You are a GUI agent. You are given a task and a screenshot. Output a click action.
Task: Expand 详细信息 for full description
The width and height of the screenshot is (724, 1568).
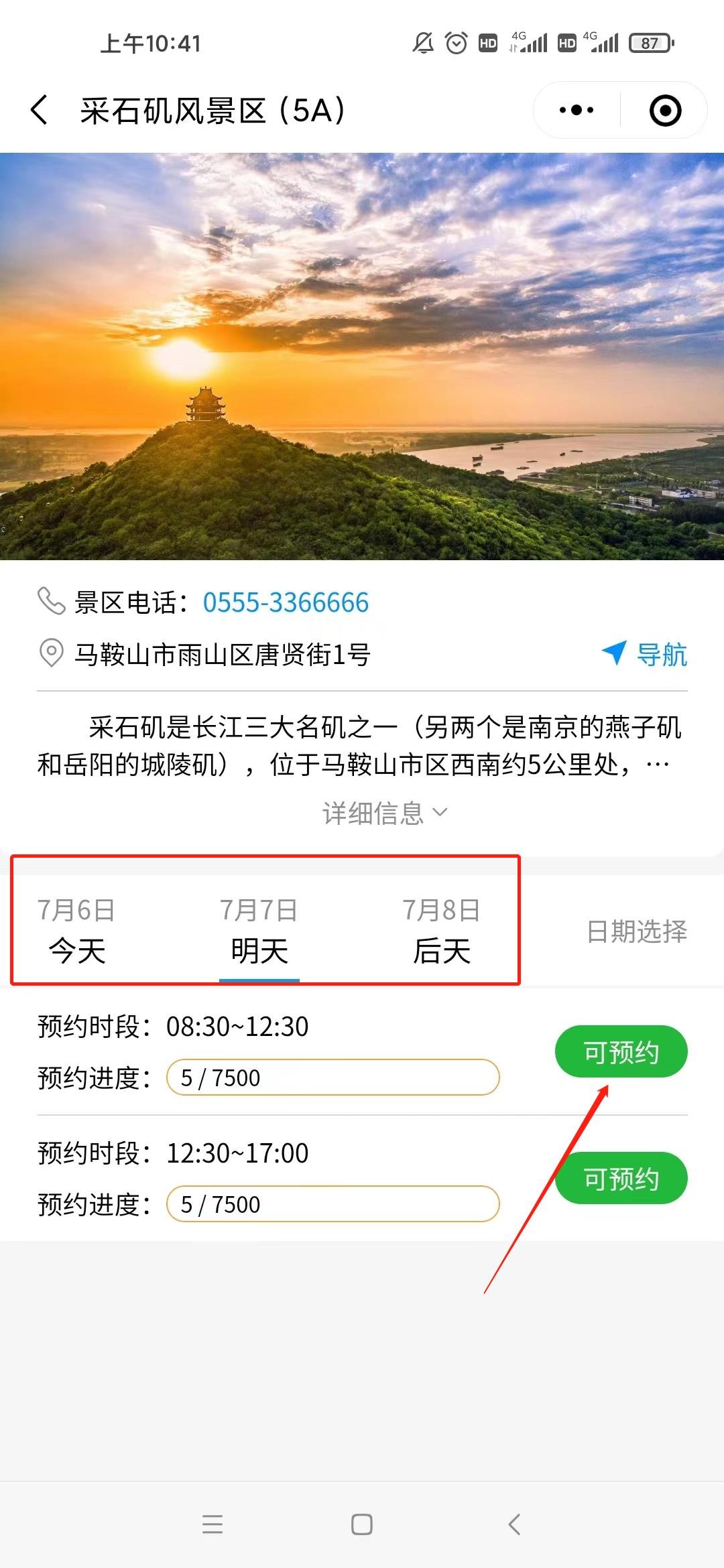pos(384,813)
